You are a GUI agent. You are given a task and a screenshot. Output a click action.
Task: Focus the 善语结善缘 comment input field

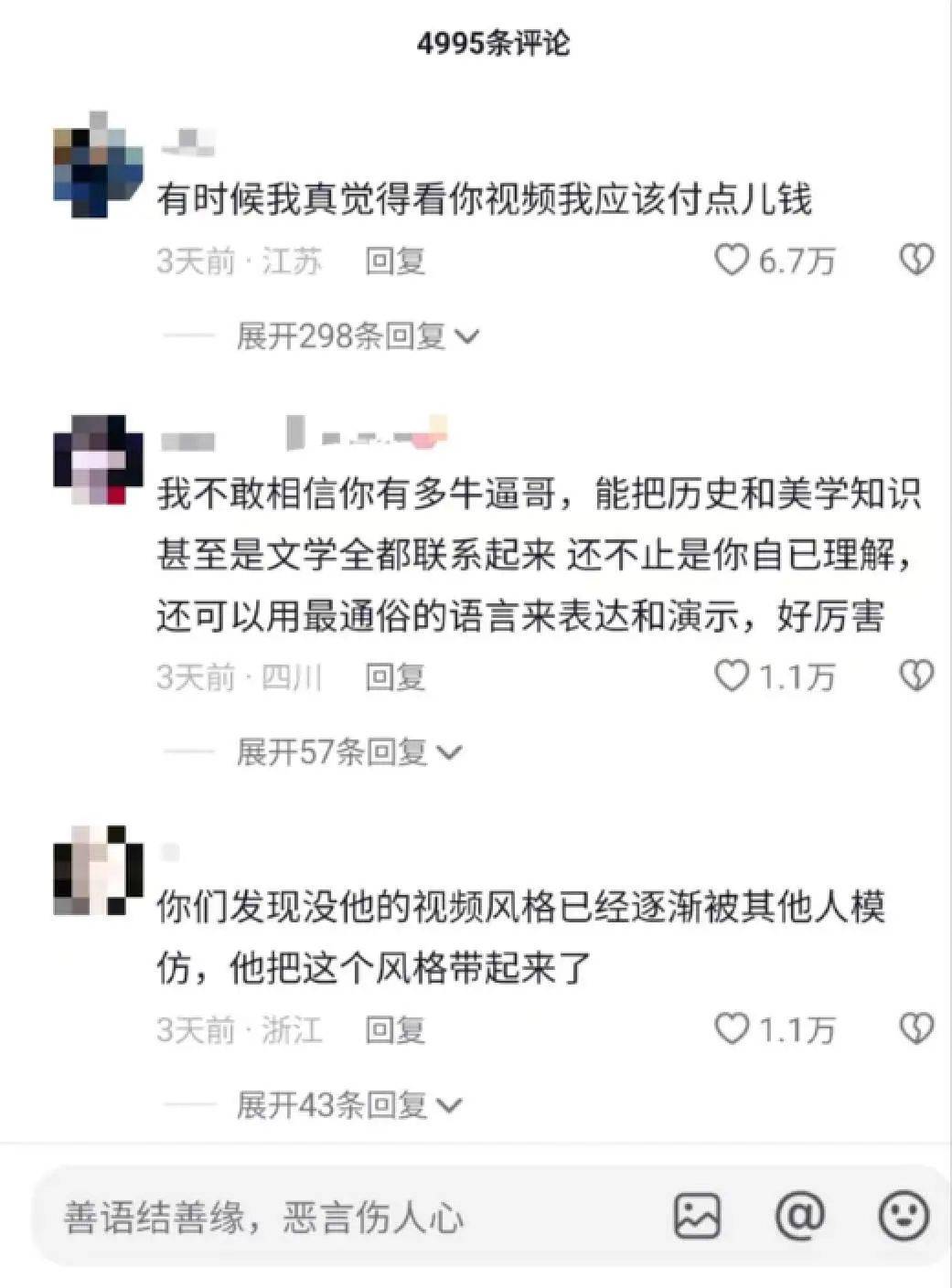point(348,1218)
